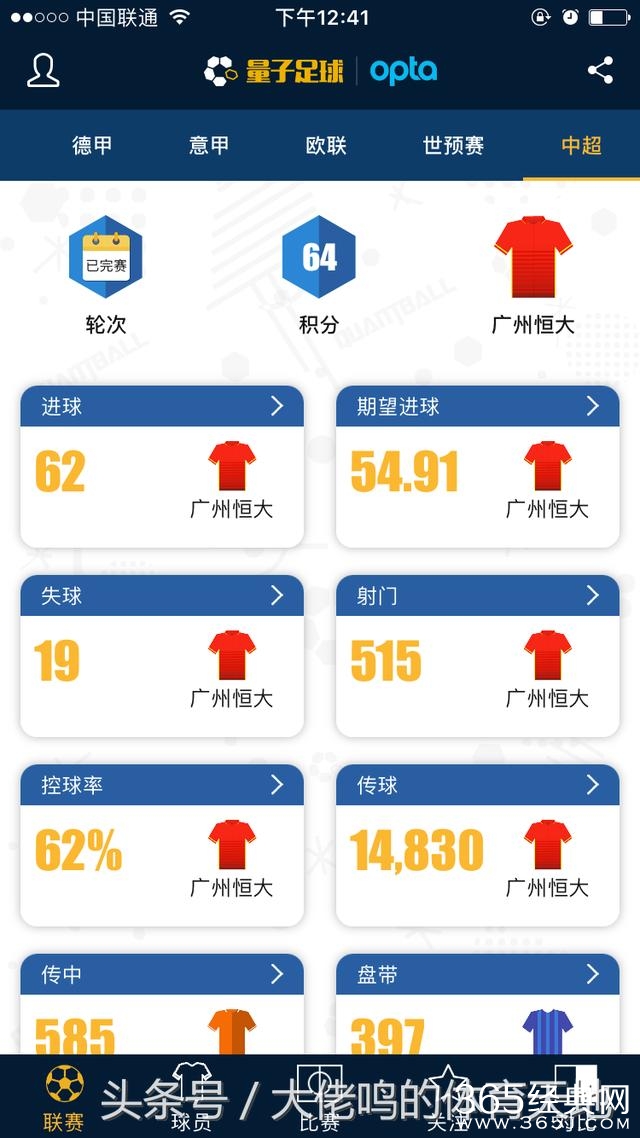Expand the 盘带 dribbles ranking
The height and width of the screenshot is (1138, 640).
click(477, 974)
